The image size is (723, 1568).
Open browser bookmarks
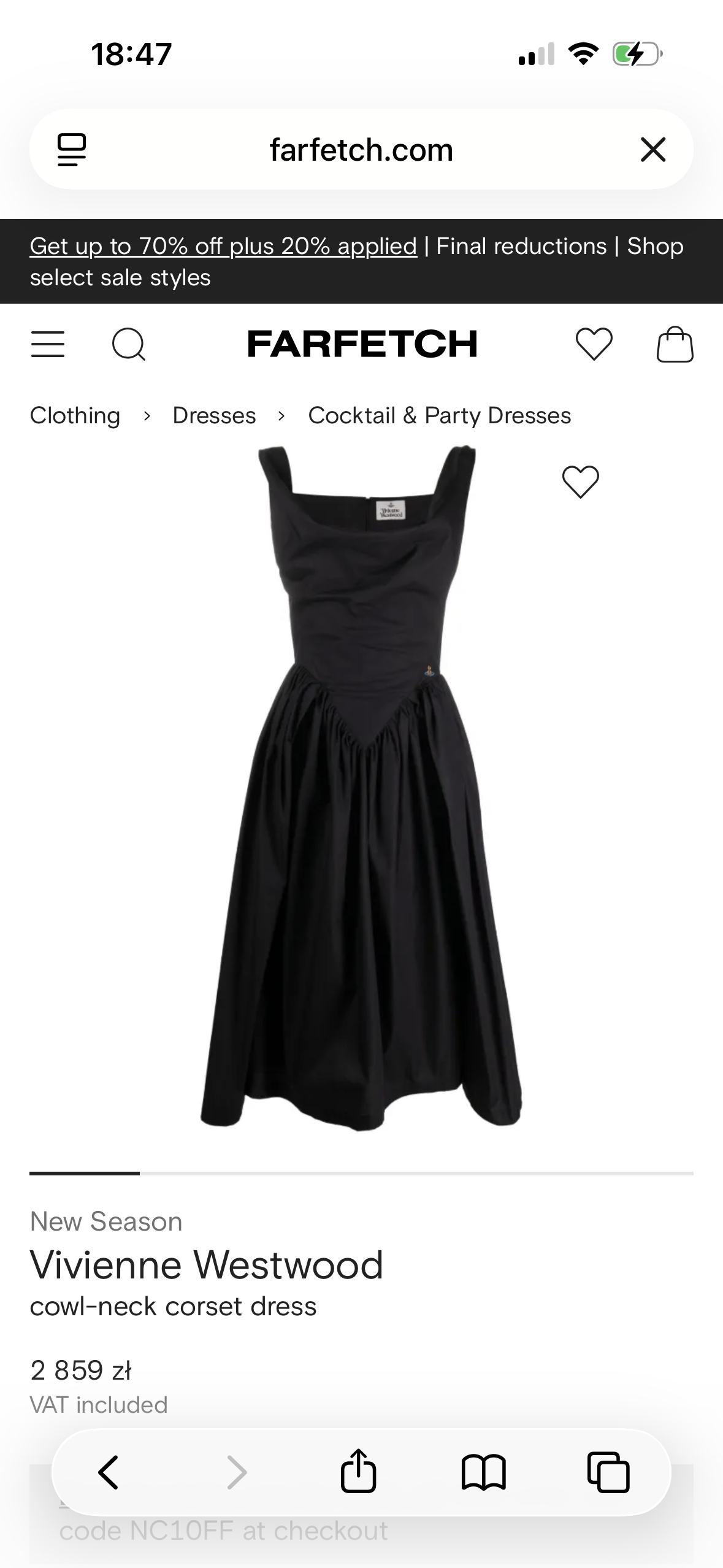(x=483, y=1472)
